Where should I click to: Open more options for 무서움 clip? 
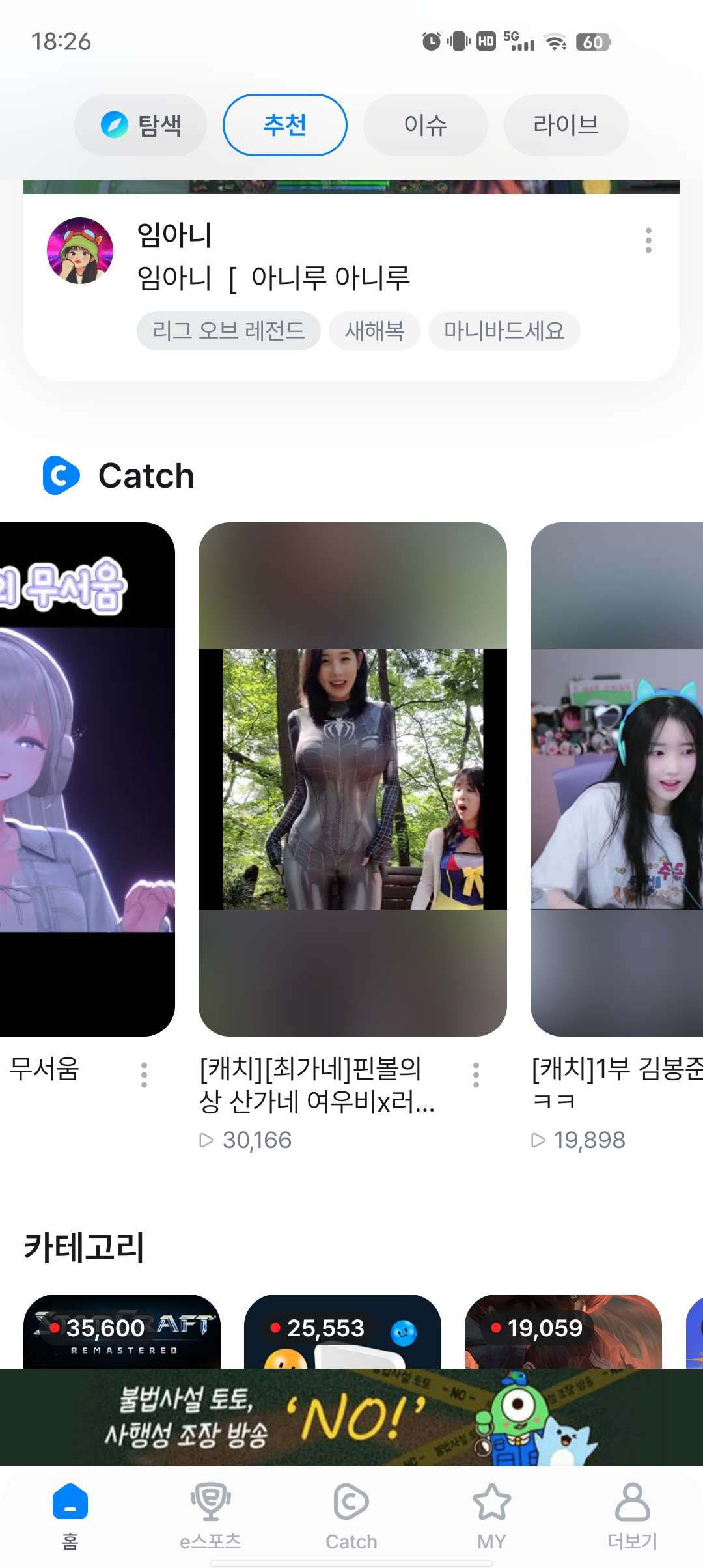tap(144, 1075)
